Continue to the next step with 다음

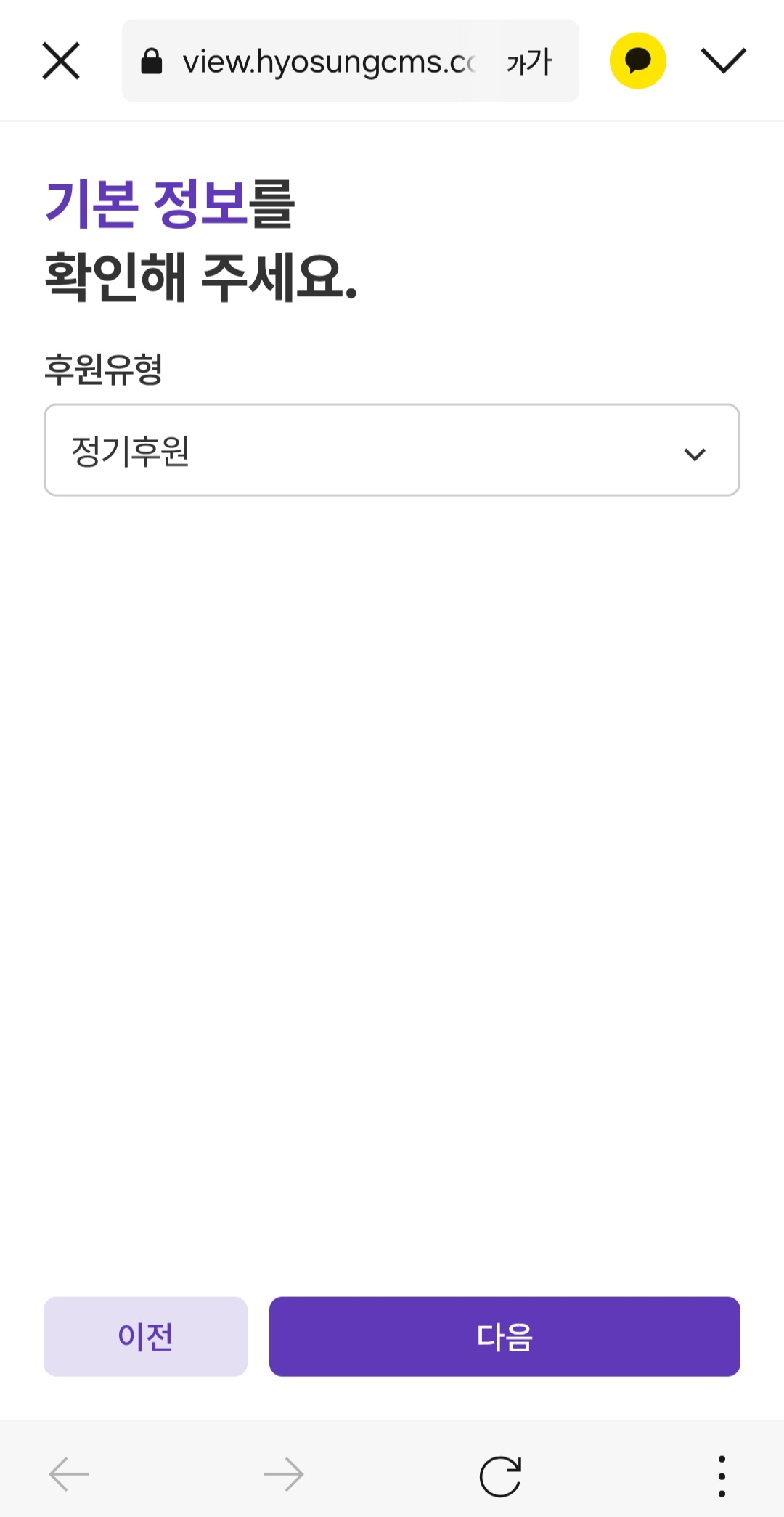click(504, 1336)
